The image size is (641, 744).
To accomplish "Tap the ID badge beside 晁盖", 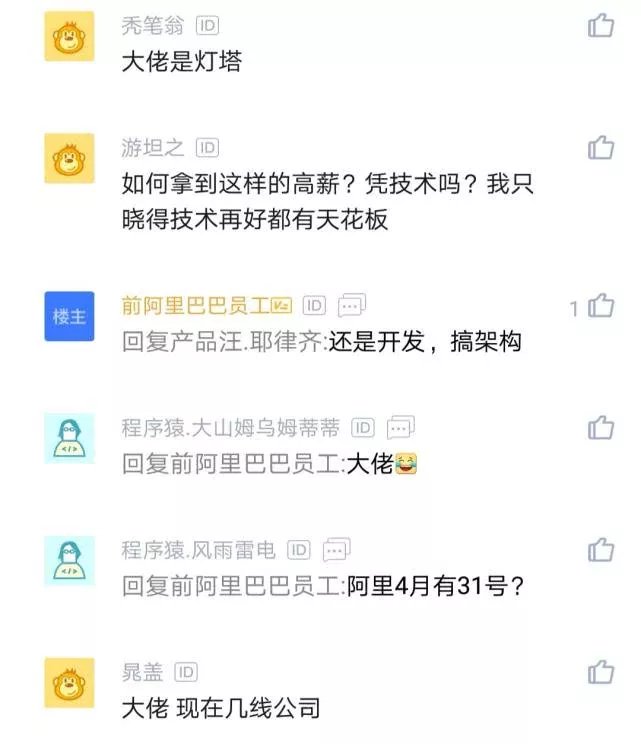I will (186, 672).
